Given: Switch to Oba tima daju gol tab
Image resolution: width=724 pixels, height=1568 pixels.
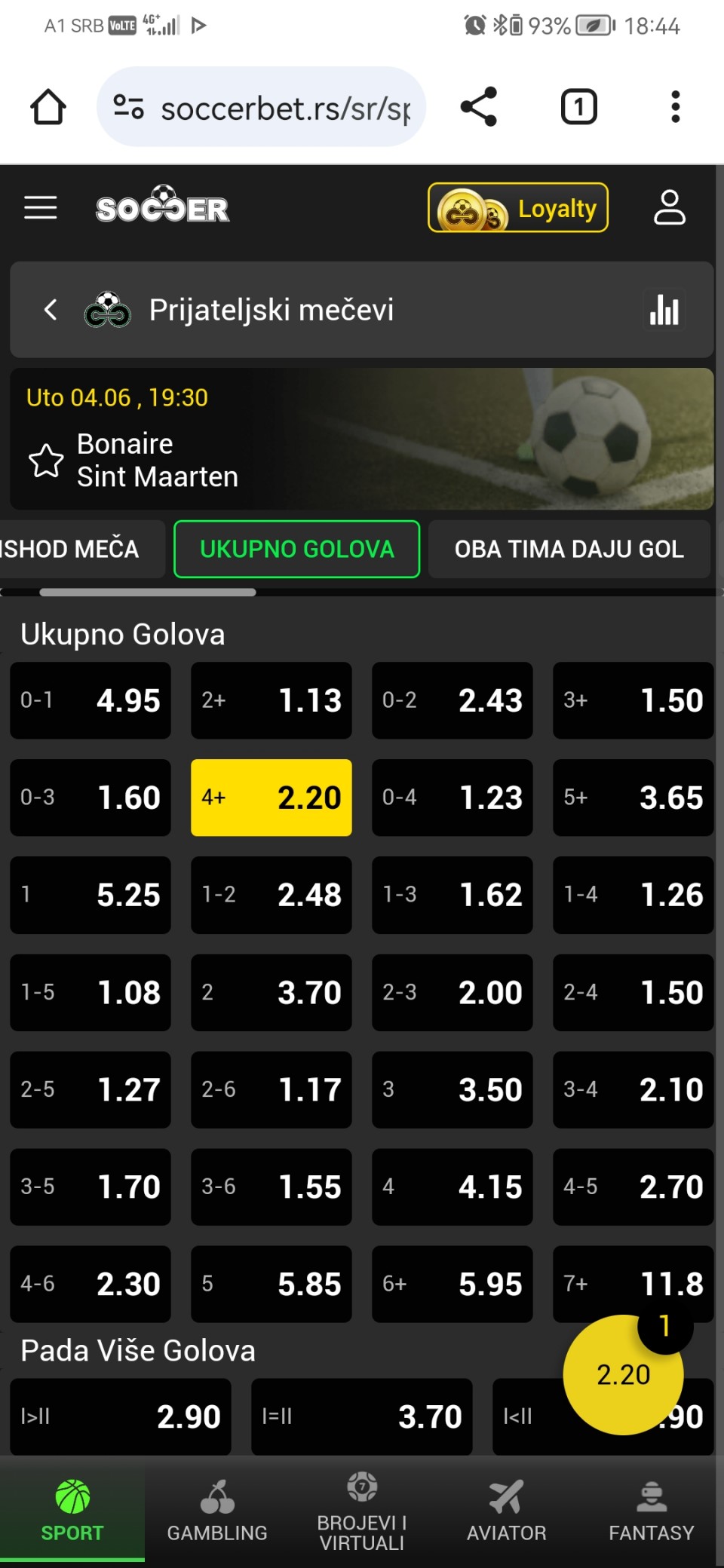Looking at the screenshot, I should point(569,550).
